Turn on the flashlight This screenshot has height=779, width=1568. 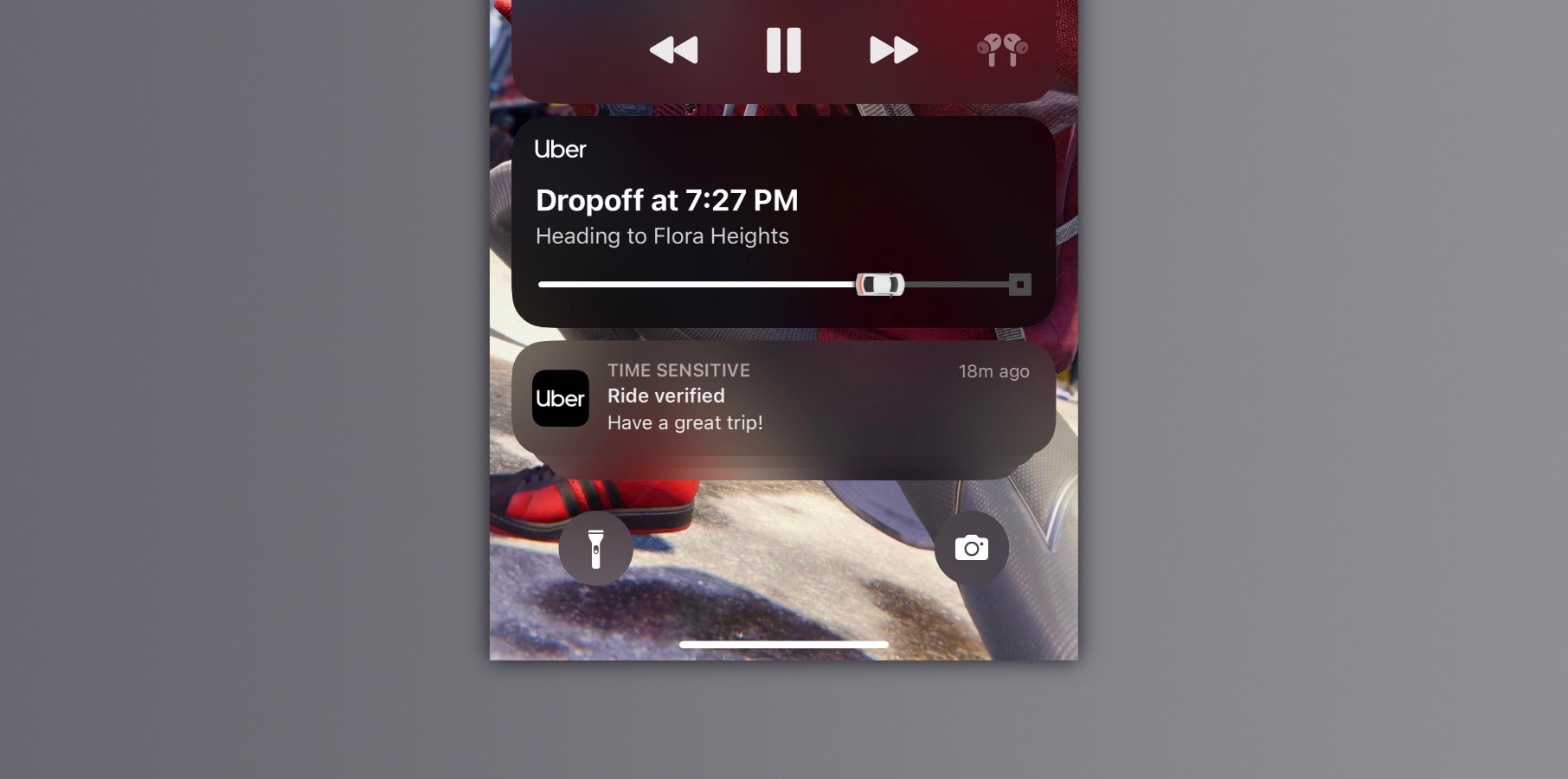[x=595, y=548]
